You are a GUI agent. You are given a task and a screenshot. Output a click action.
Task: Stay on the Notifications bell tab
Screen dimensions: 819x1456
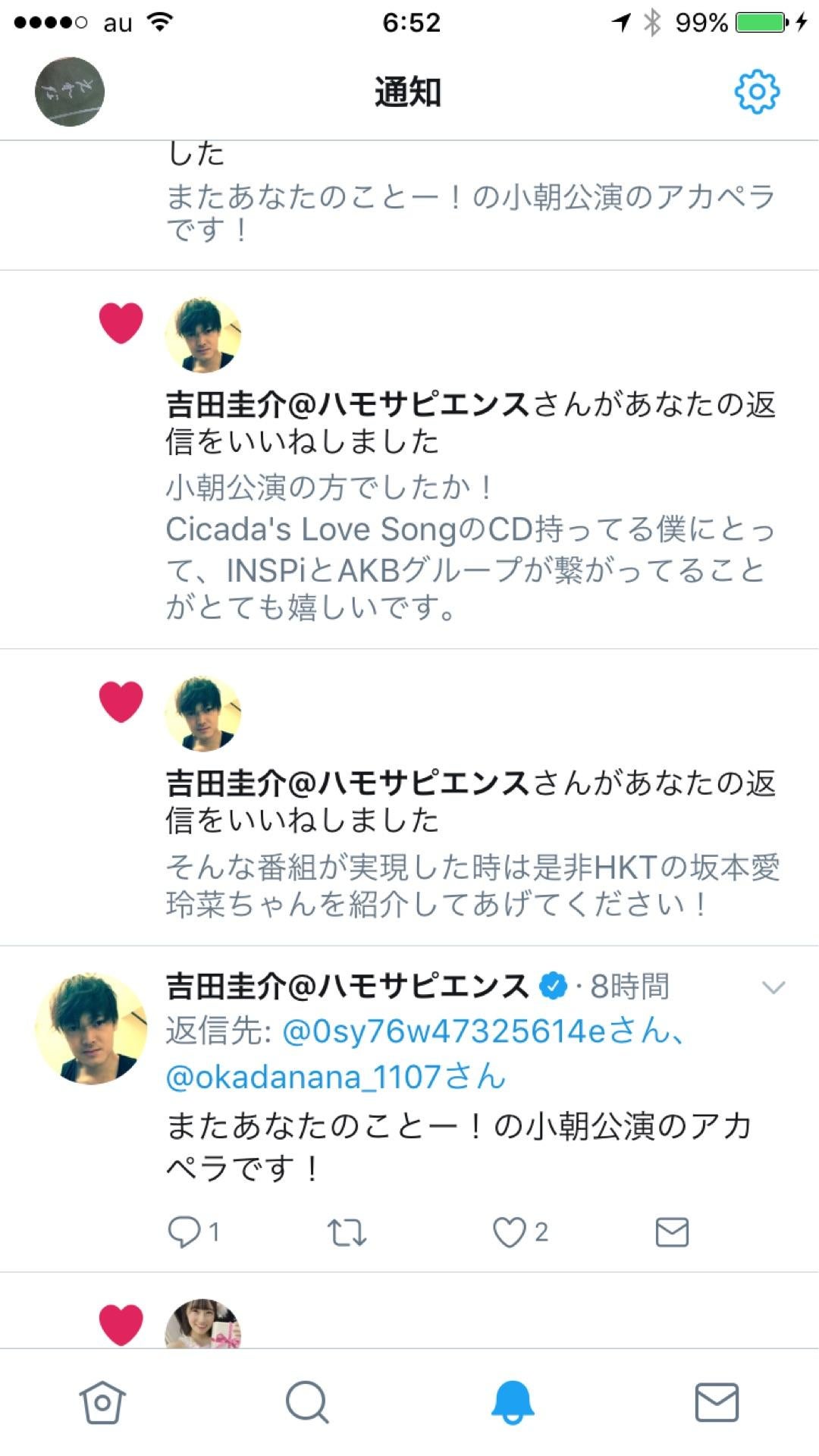pyautogui.click(x=512, y=1400)
